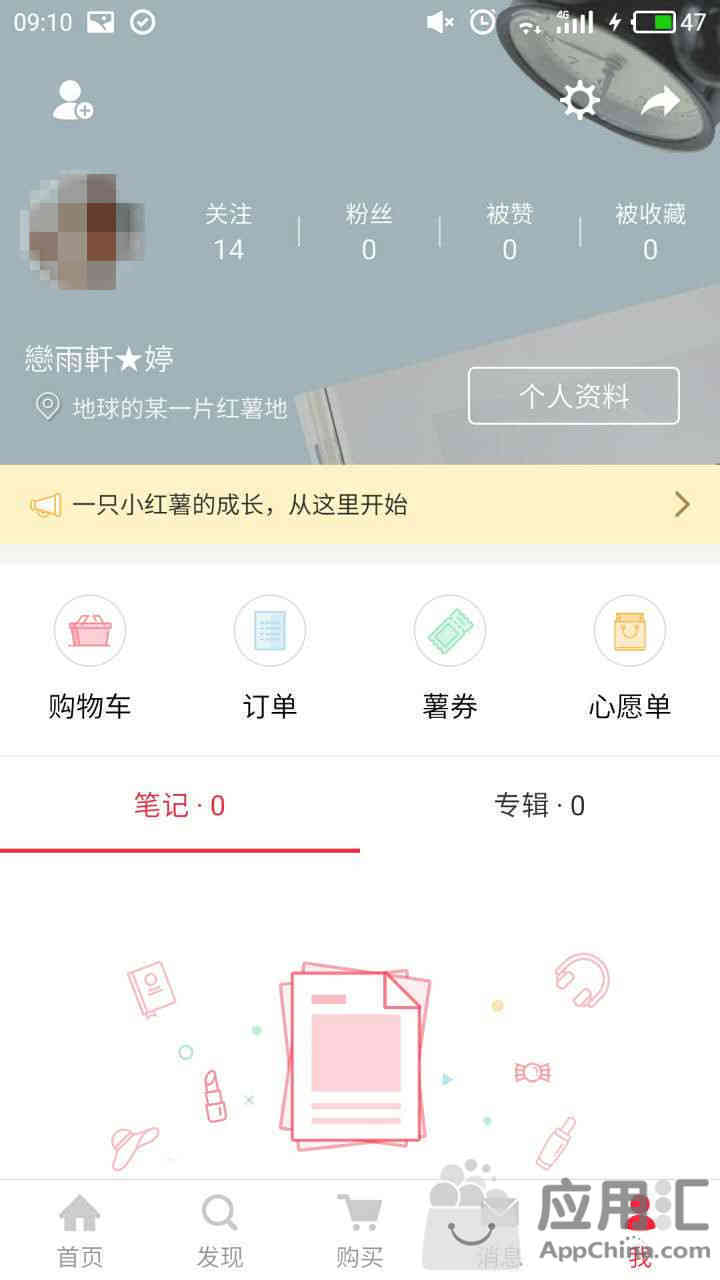This screenshot has width=720, height=1280.
Task: Open the 购买 shopping tab
Action: point(359,1230)
